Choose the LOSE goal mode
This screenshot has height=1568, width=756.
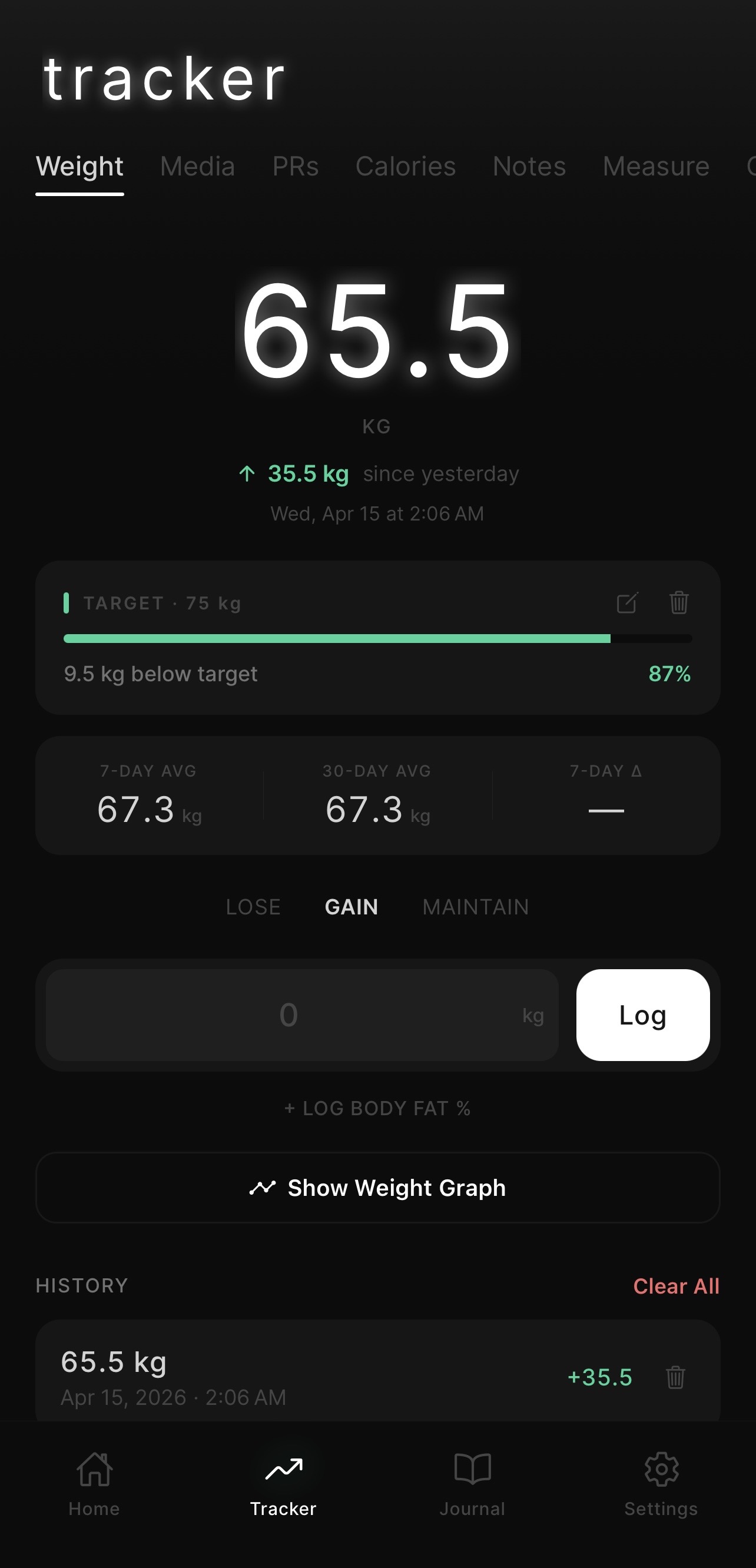tap(253, 907)
